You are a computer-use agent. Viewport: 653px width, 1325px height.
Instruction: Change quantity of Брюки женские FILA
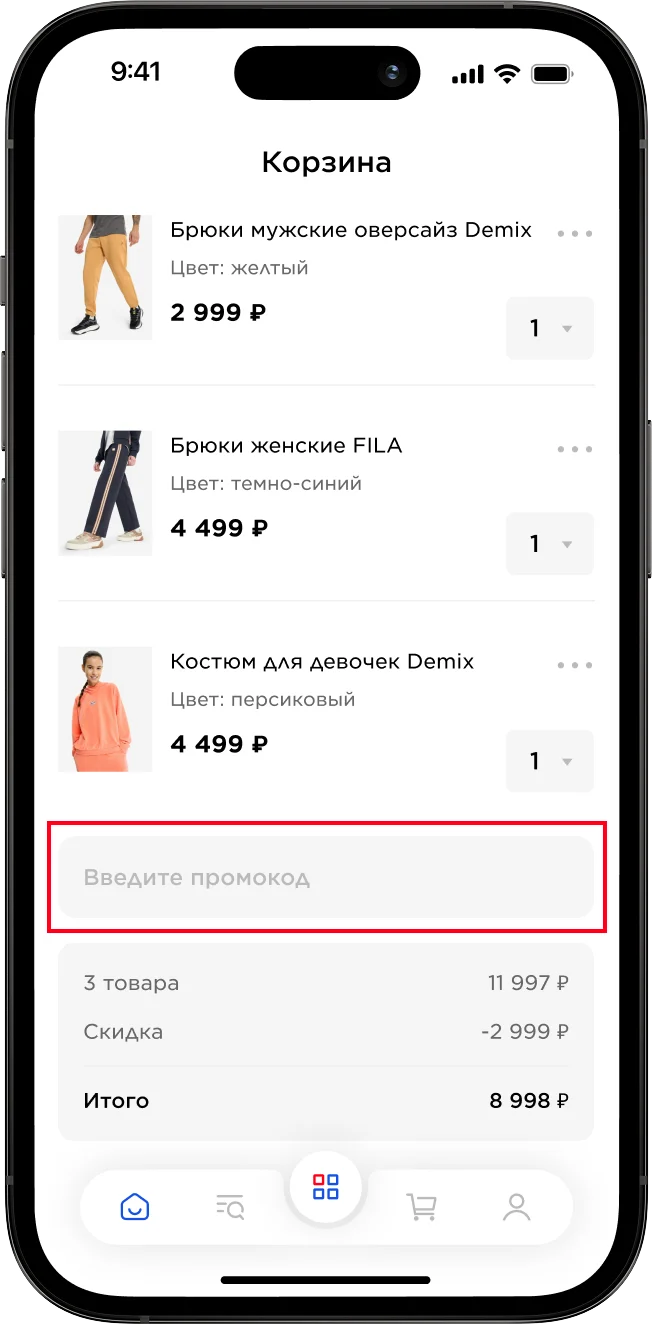pyautogui.click(x=549, y=544)
